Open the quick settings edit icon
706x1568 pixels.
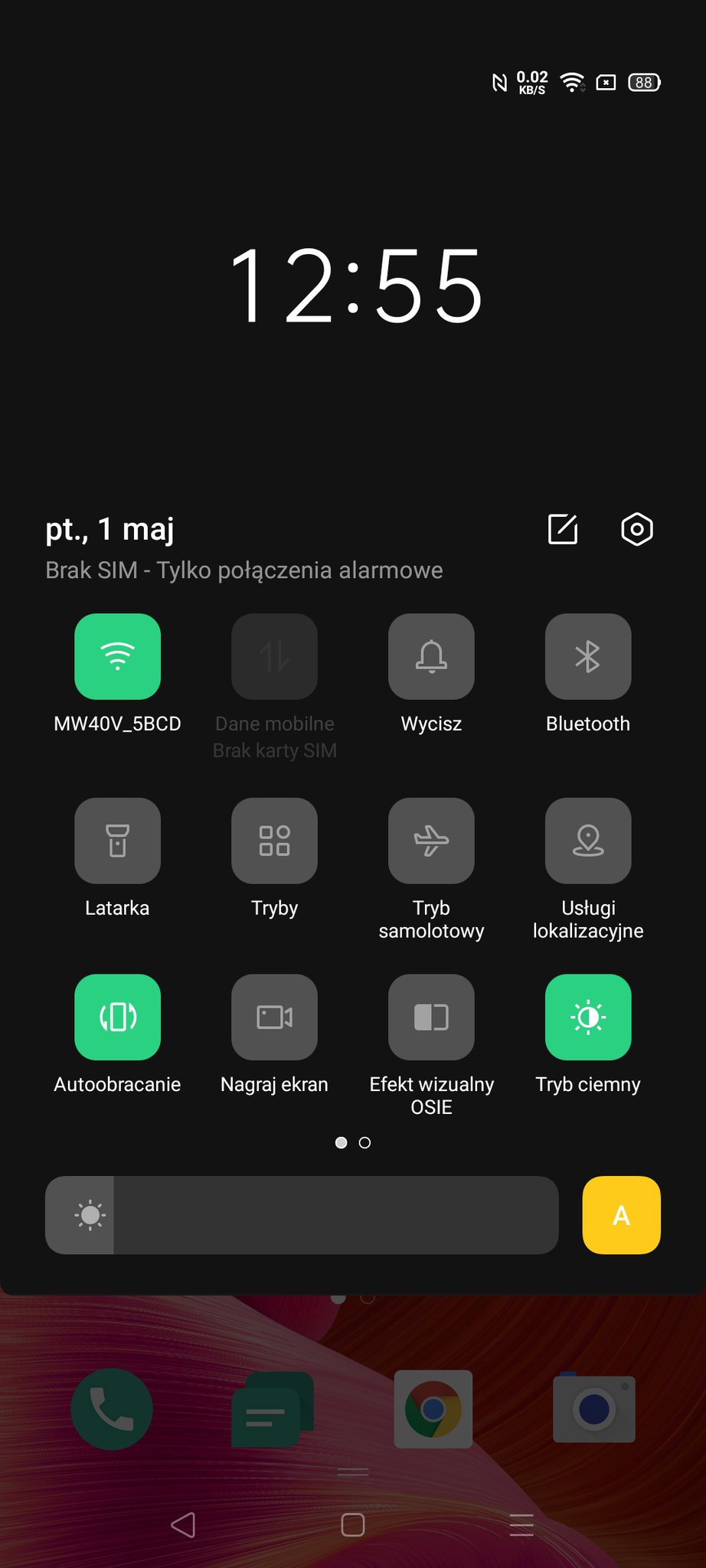coord(563,529)
